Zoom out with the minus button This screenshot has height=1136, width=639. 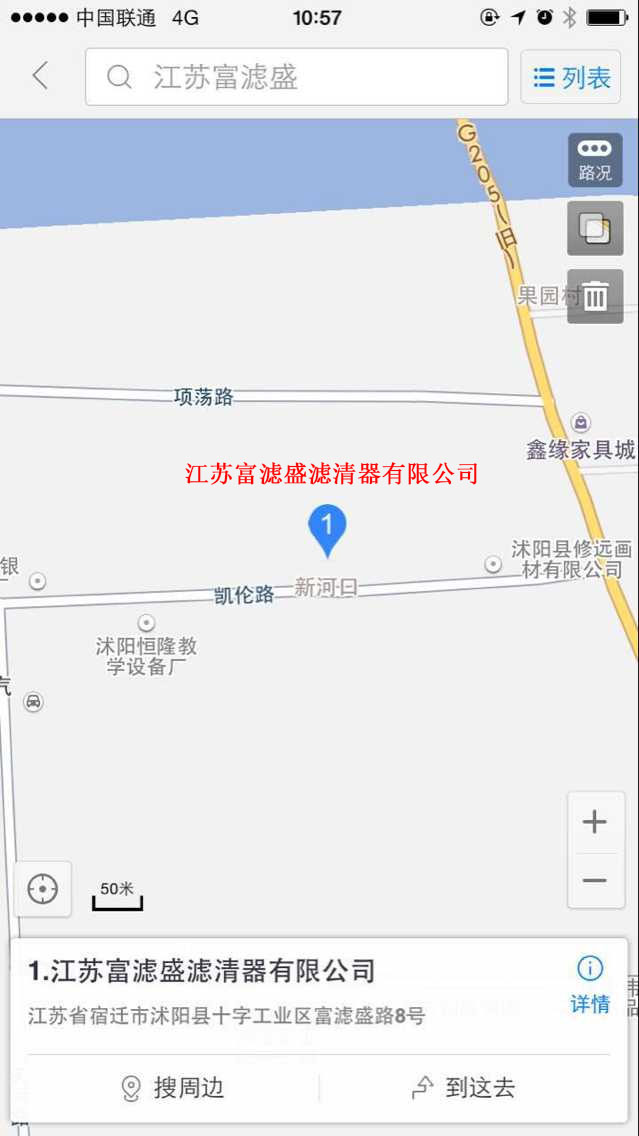coord(595,880)
